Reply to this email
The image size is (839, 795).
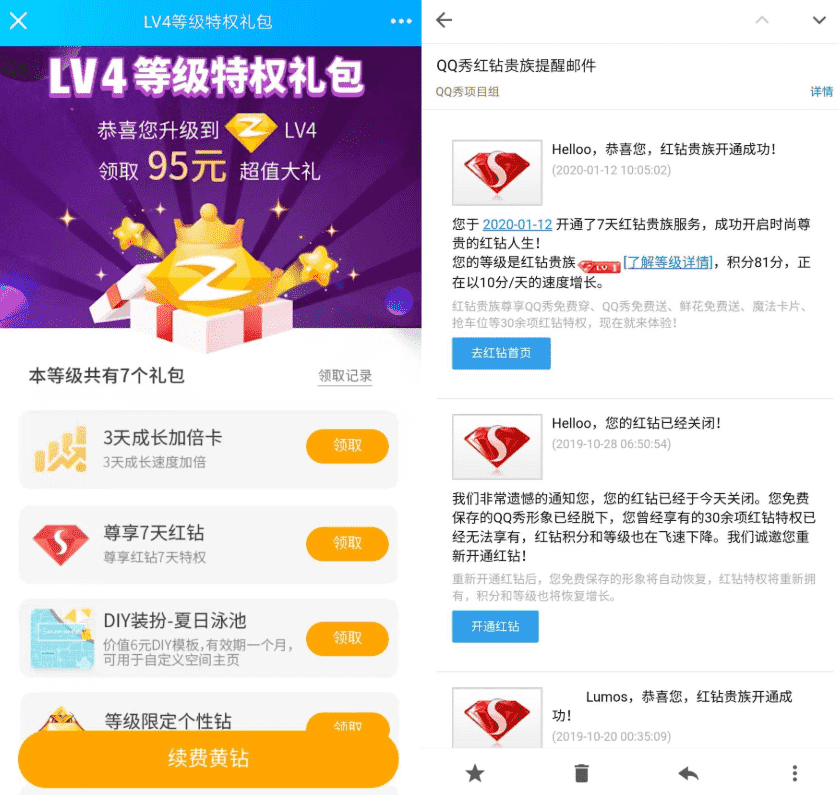[x=688, y=773]
